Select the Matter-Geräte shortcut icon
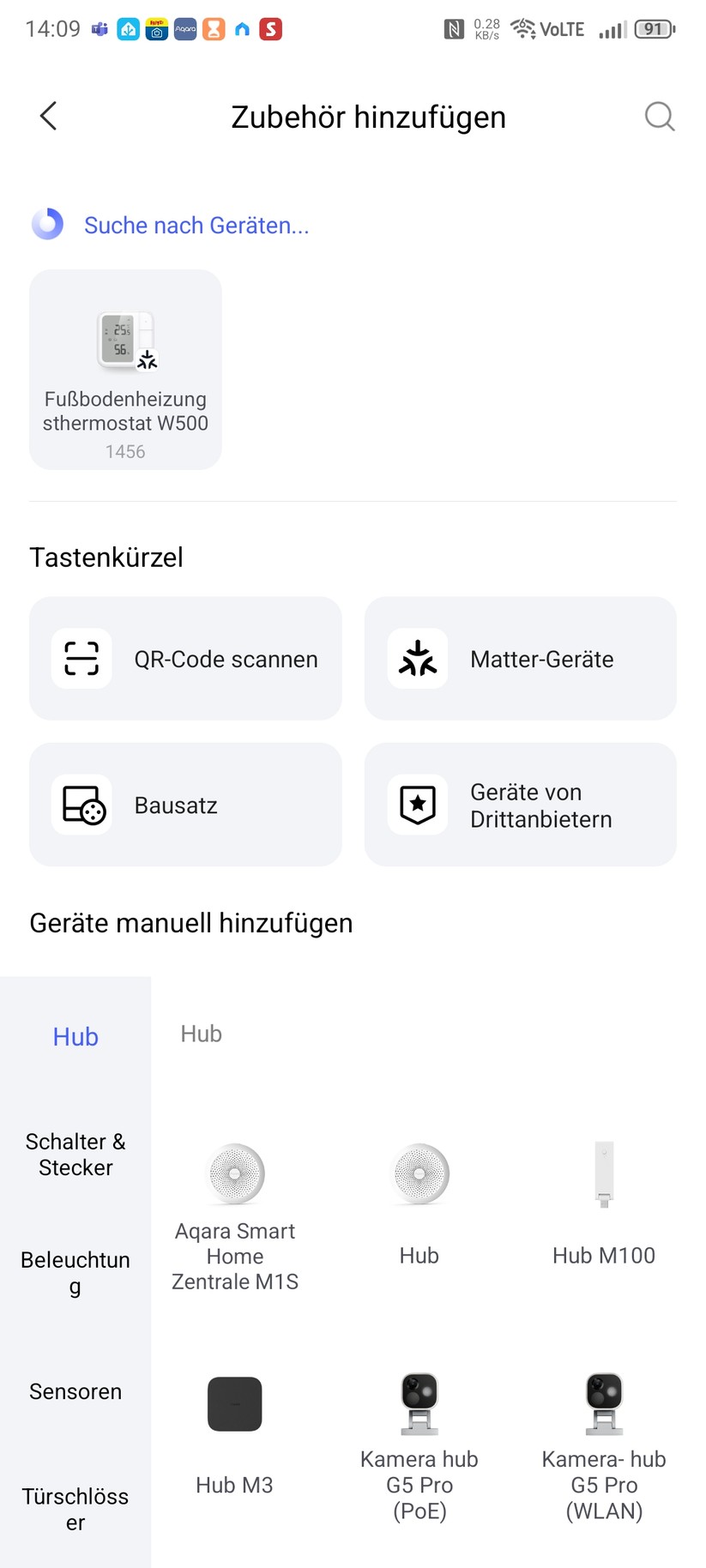706x1568 pixels. point(418,659)
